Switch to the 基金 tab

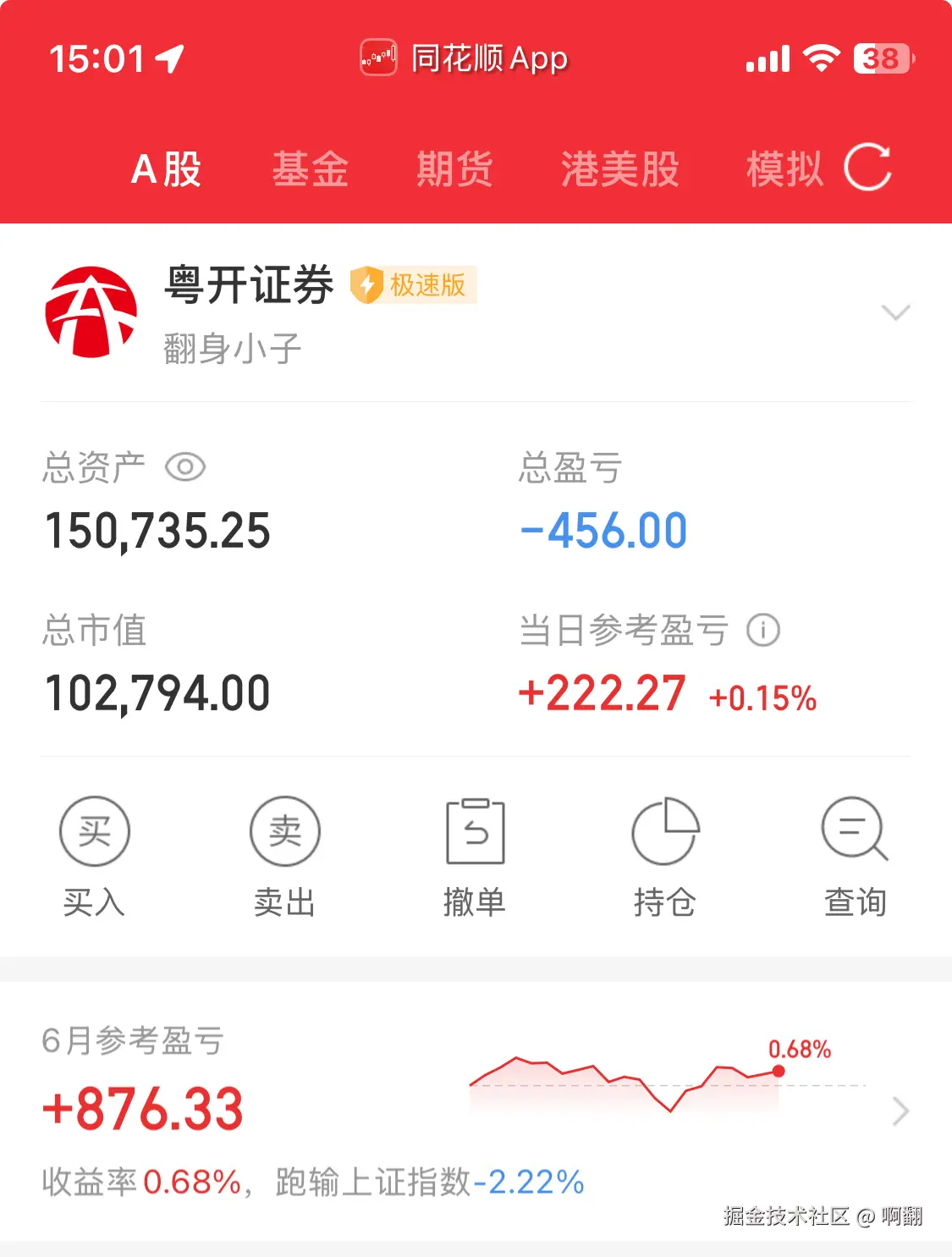click(311, 168)
